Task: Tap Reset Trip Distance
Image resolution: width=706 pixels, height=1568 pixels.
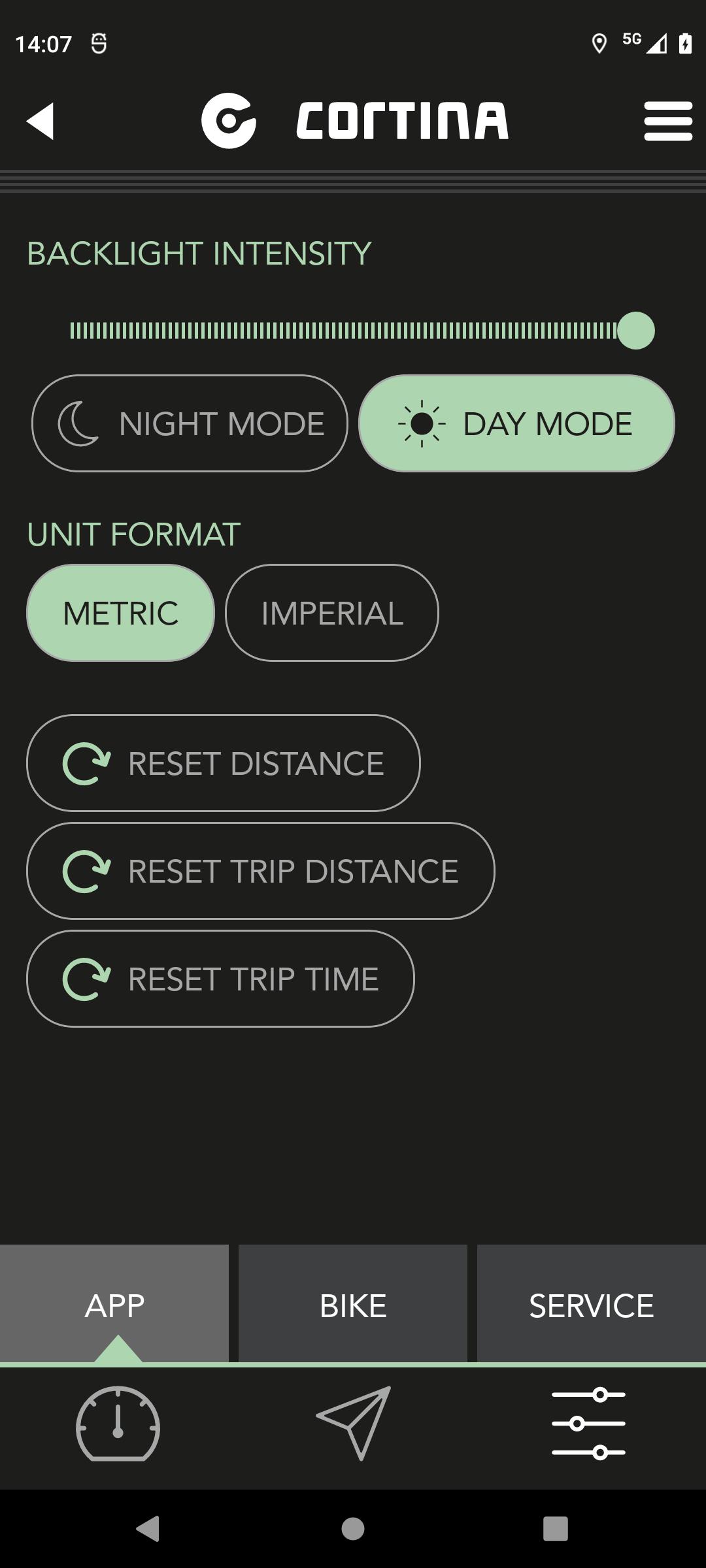Action: (260, 871)
